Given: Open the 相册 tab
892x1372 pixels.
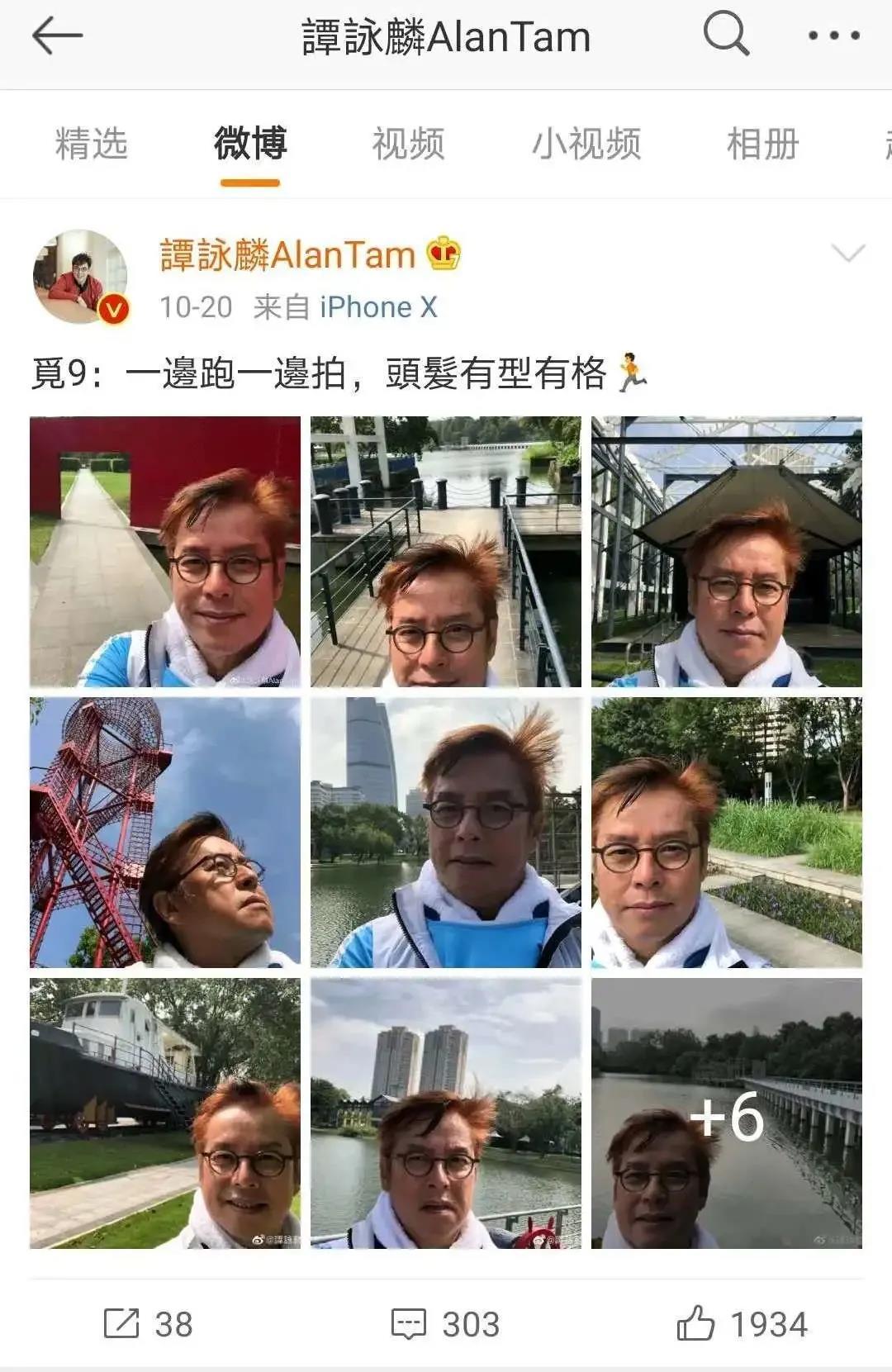Looking at the screenshot, I should (x=762, y=144).
